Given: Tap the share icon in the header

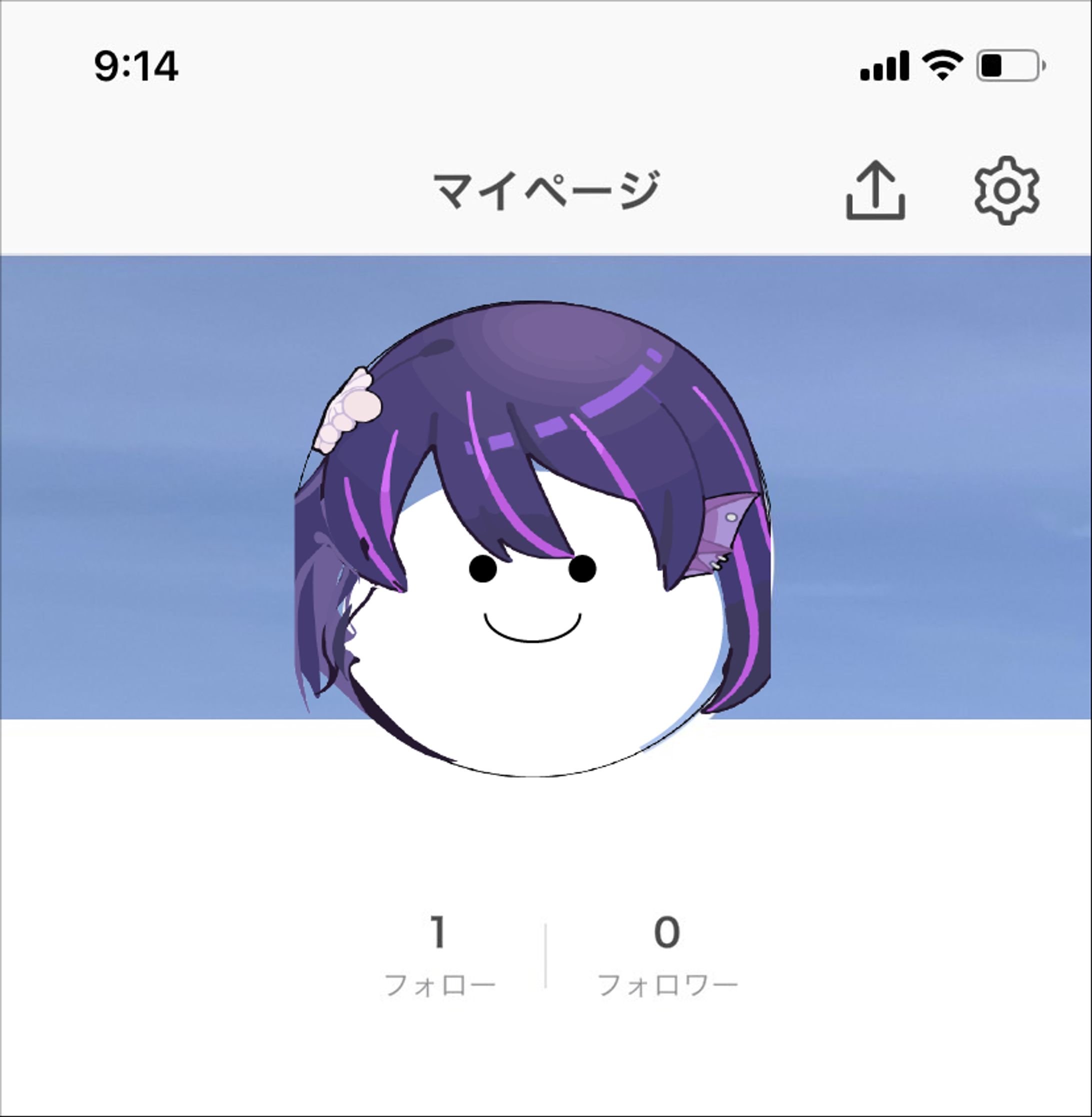Looking at the screenshot, I should click(x=875, y=190).
